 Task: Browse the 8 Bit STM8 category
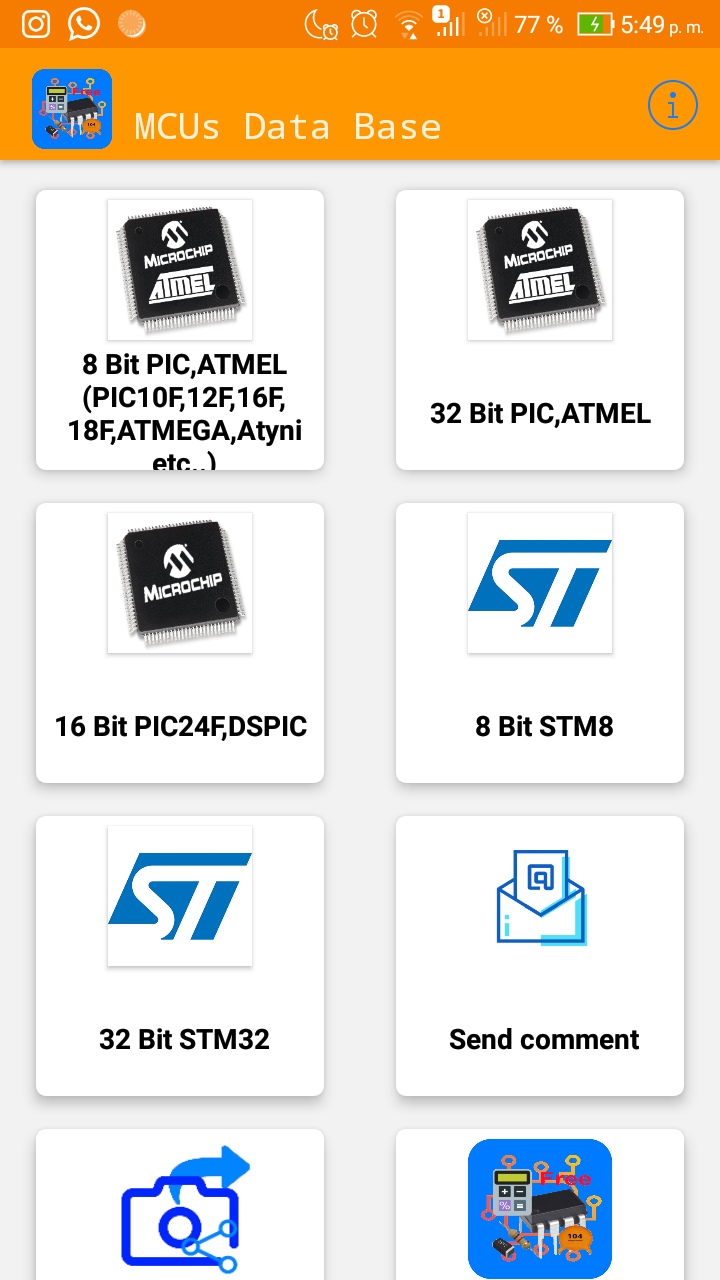[x=540, y=643]
